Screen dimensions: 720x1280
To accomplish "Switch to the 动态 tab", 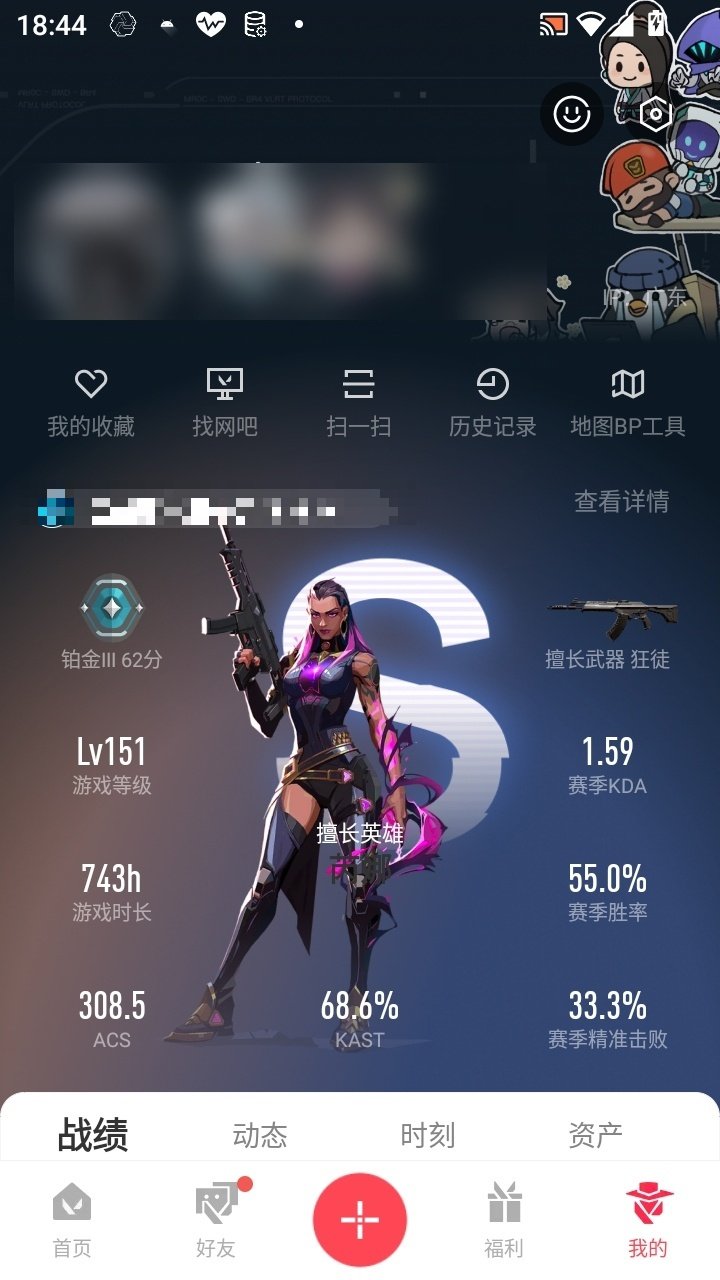I will [260, 1135].
